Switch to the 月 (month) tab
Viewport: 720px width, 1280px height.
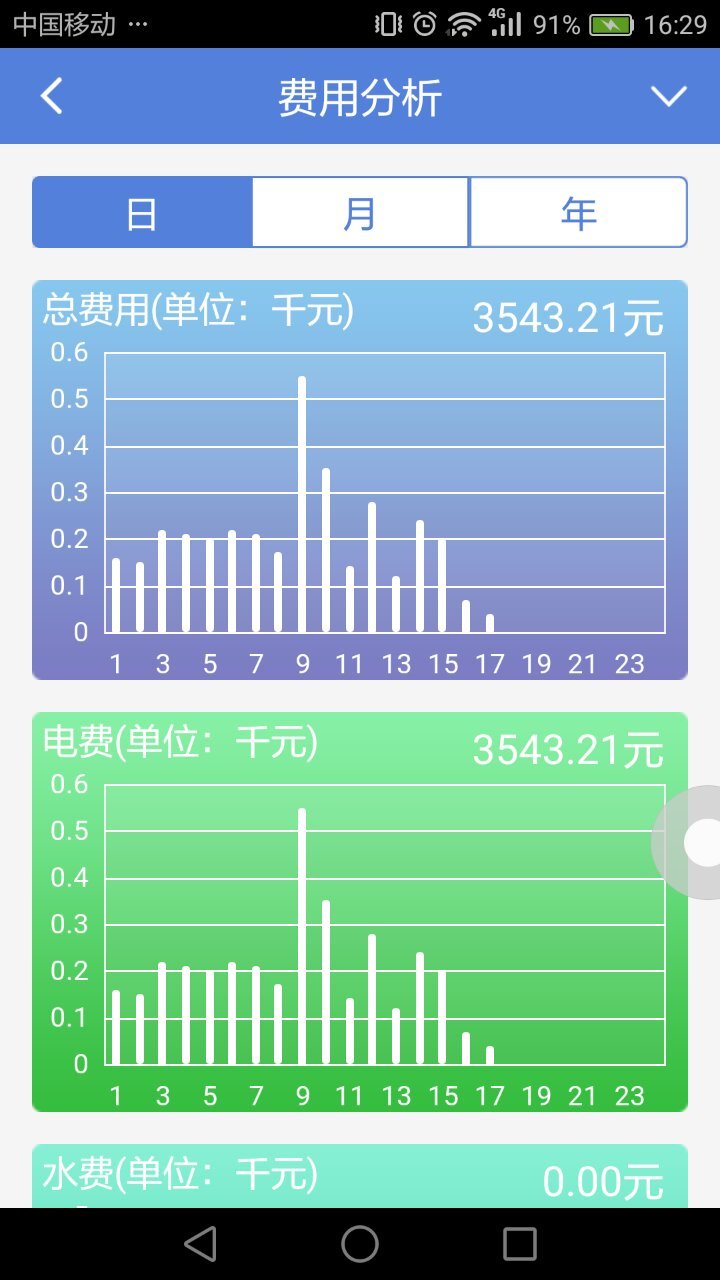(360, 213)
